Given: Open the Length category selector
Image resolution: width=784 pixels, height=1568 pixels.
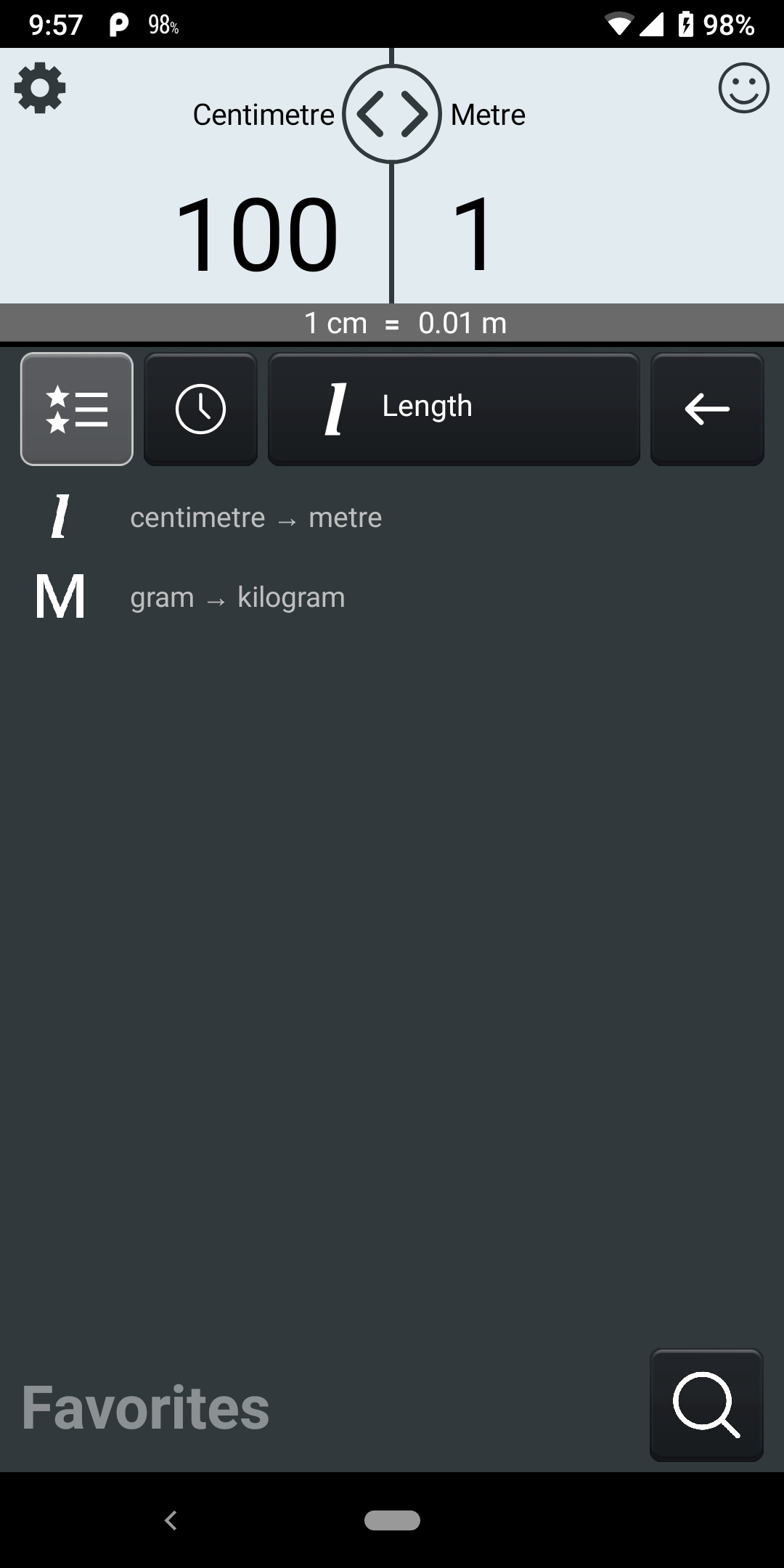Looking at the screenshot, I should [x=454, y=409].
